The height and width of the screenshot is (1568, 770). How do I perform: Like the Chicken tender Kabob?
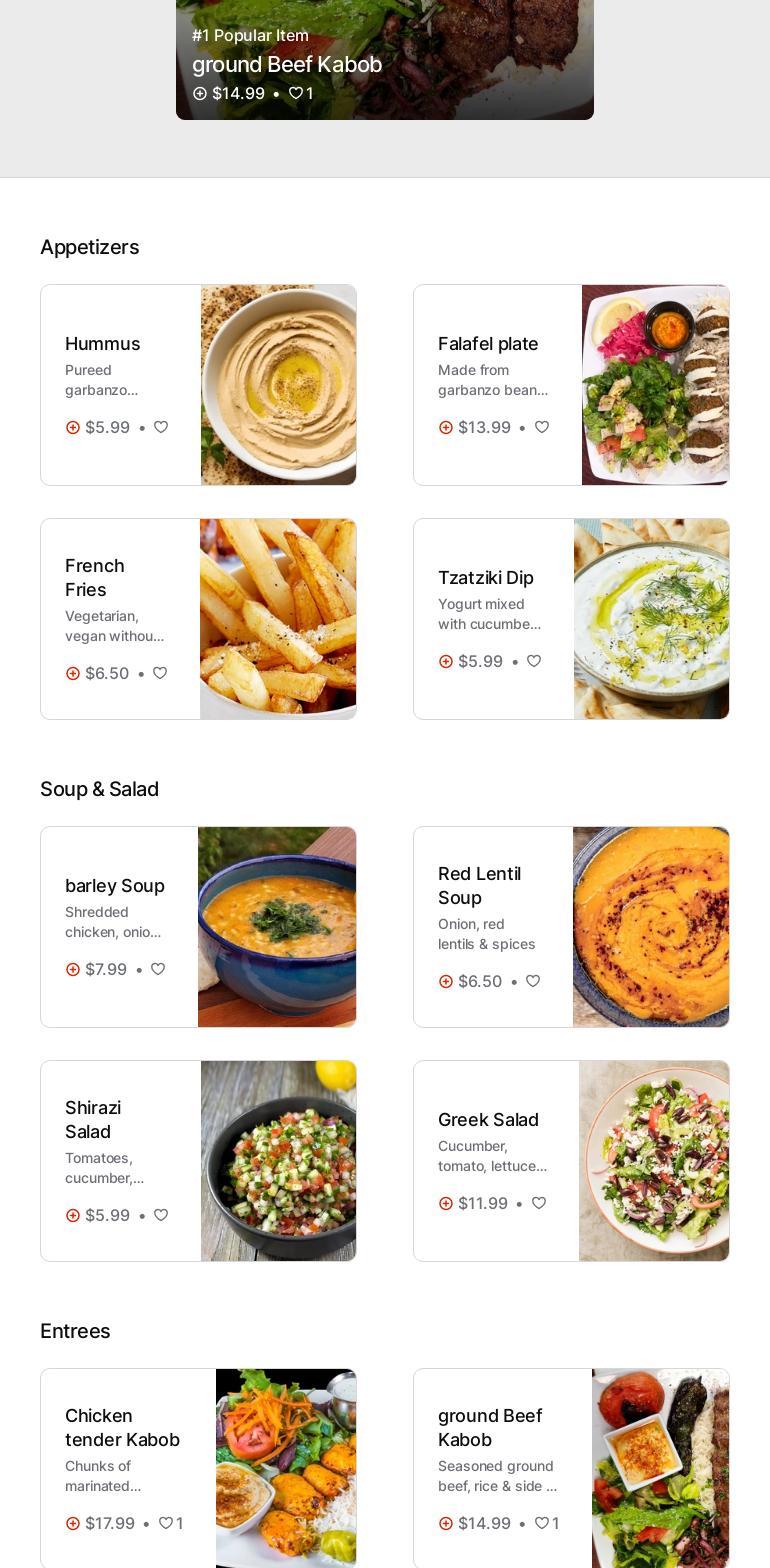166,1523
